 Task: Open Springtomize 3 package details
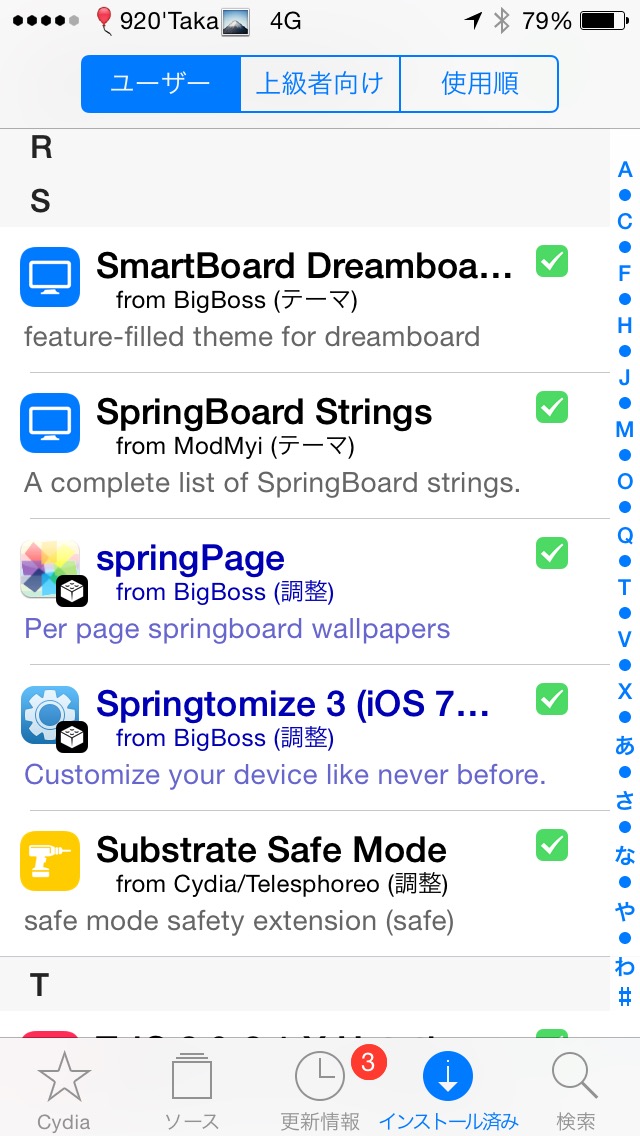click(x=304, y=737)
